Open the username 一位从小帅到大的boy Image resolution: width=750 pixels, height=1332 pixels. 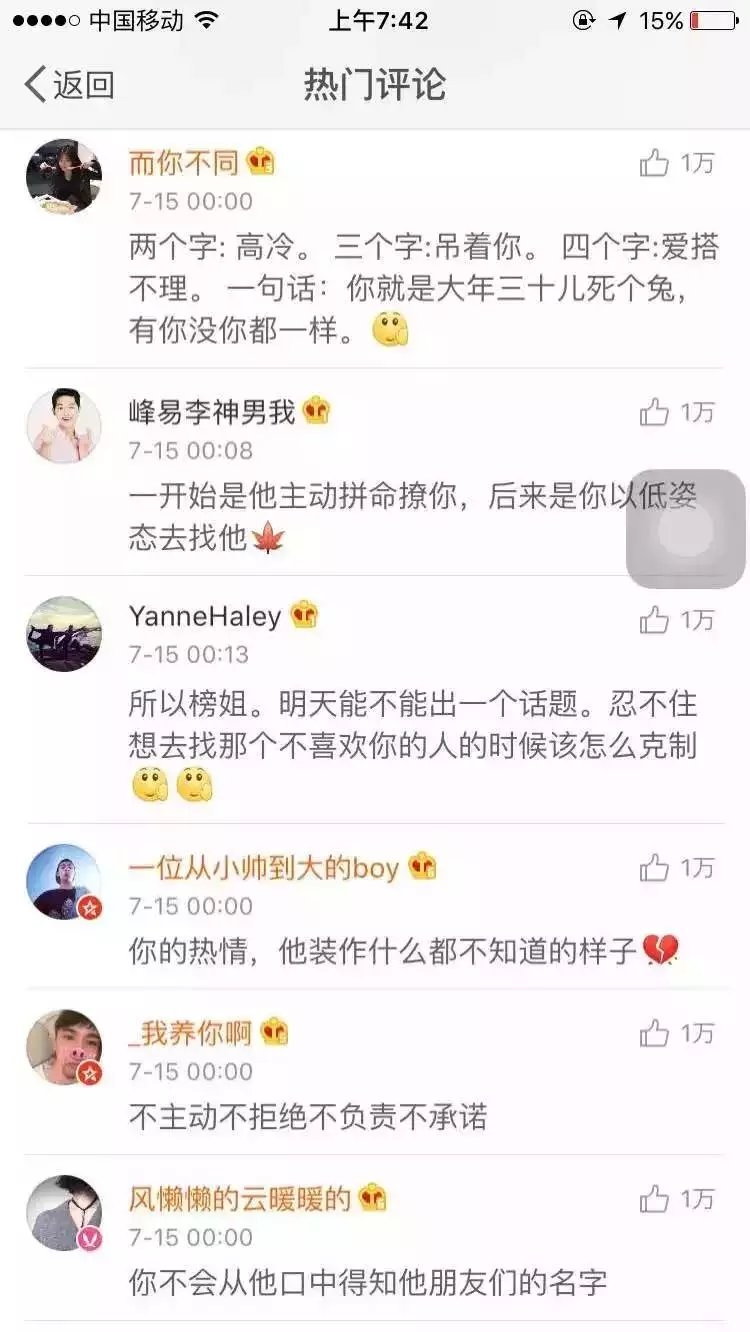(264, 868)
